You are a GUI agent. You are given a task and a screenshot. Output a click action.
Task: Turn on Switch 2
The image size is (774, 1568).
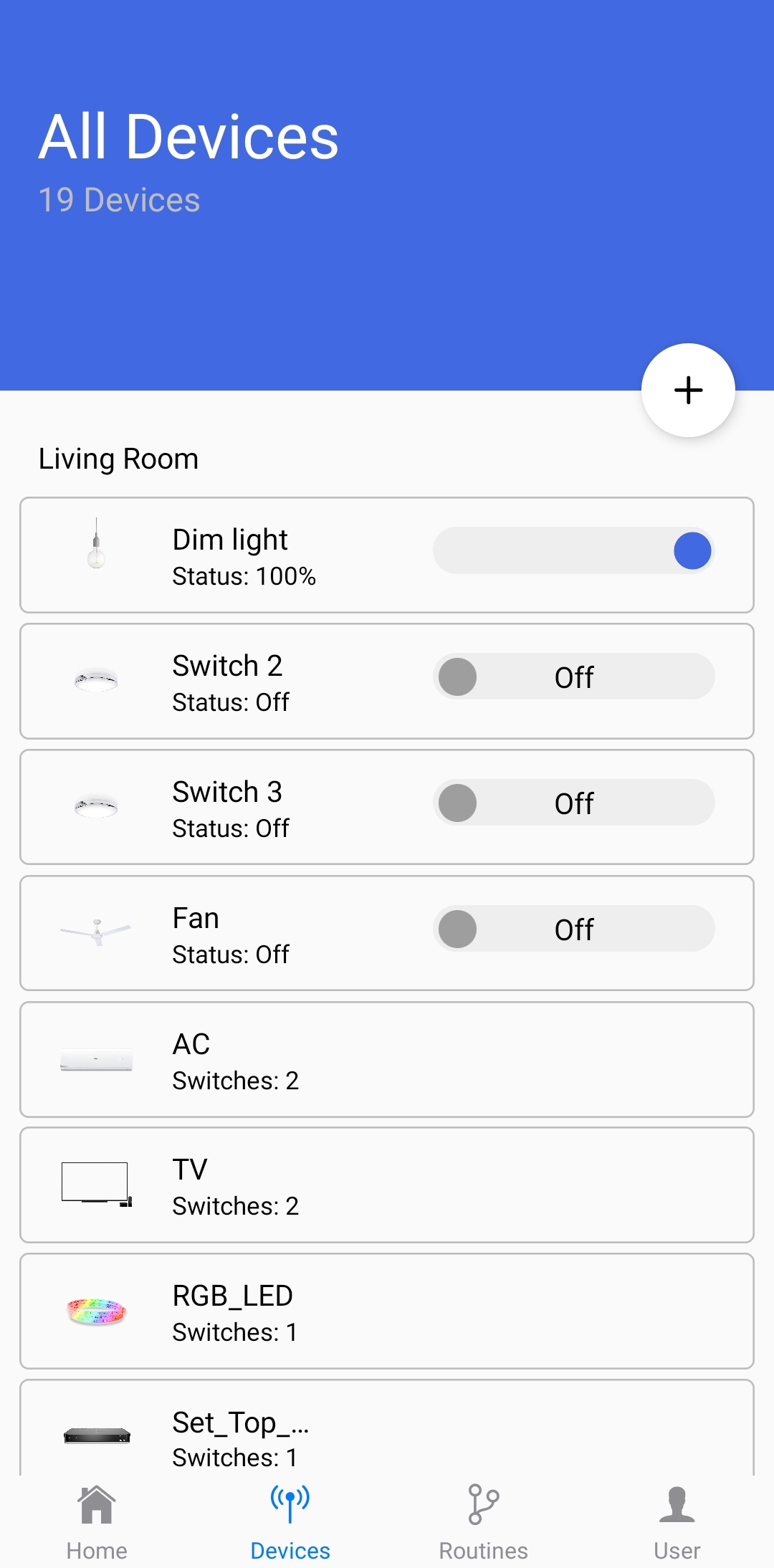click(573, 677)
